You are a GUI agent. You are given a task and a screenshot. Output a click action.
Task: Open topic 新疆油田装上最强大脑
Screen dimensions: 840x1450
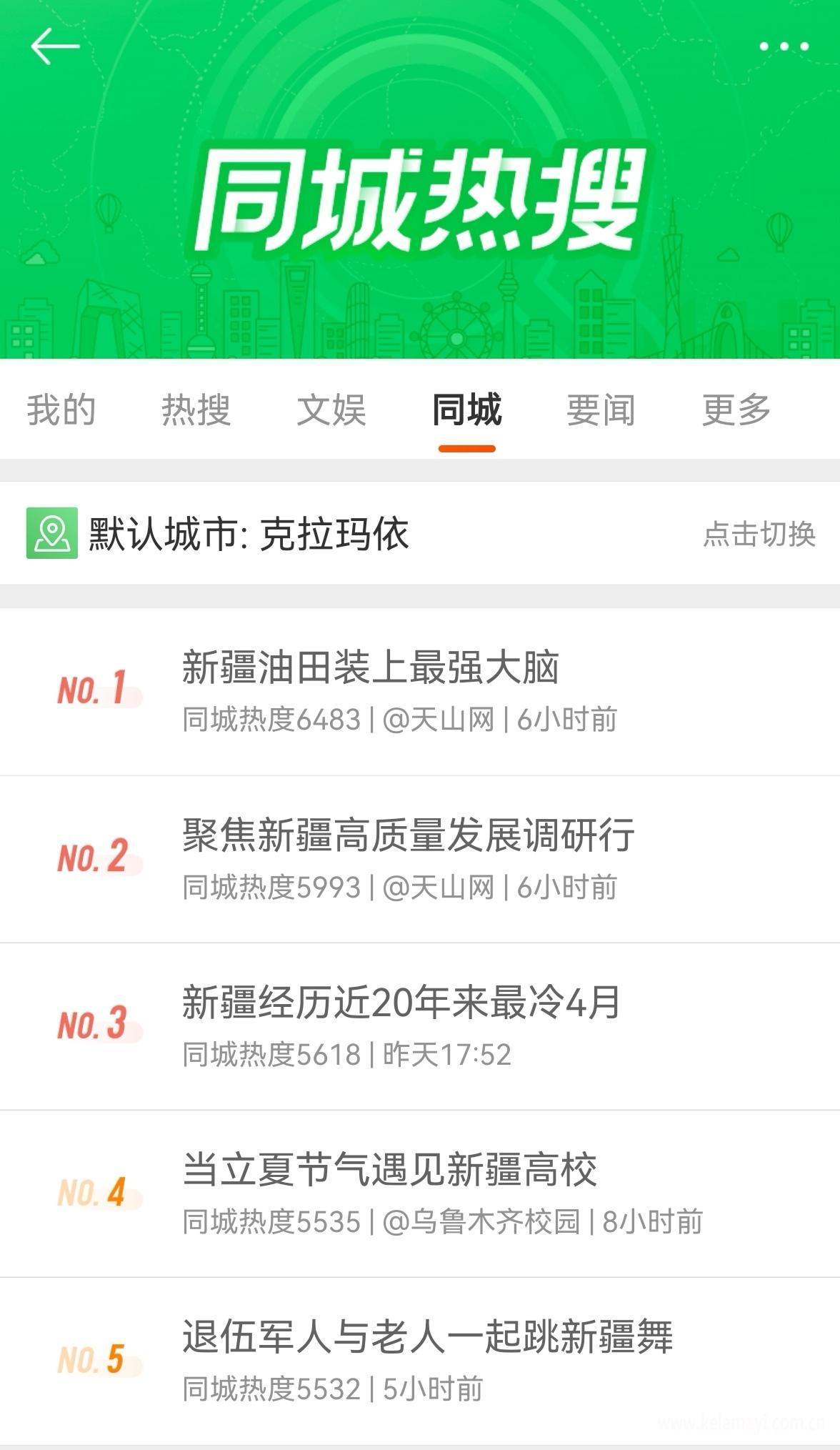(420, 692)
